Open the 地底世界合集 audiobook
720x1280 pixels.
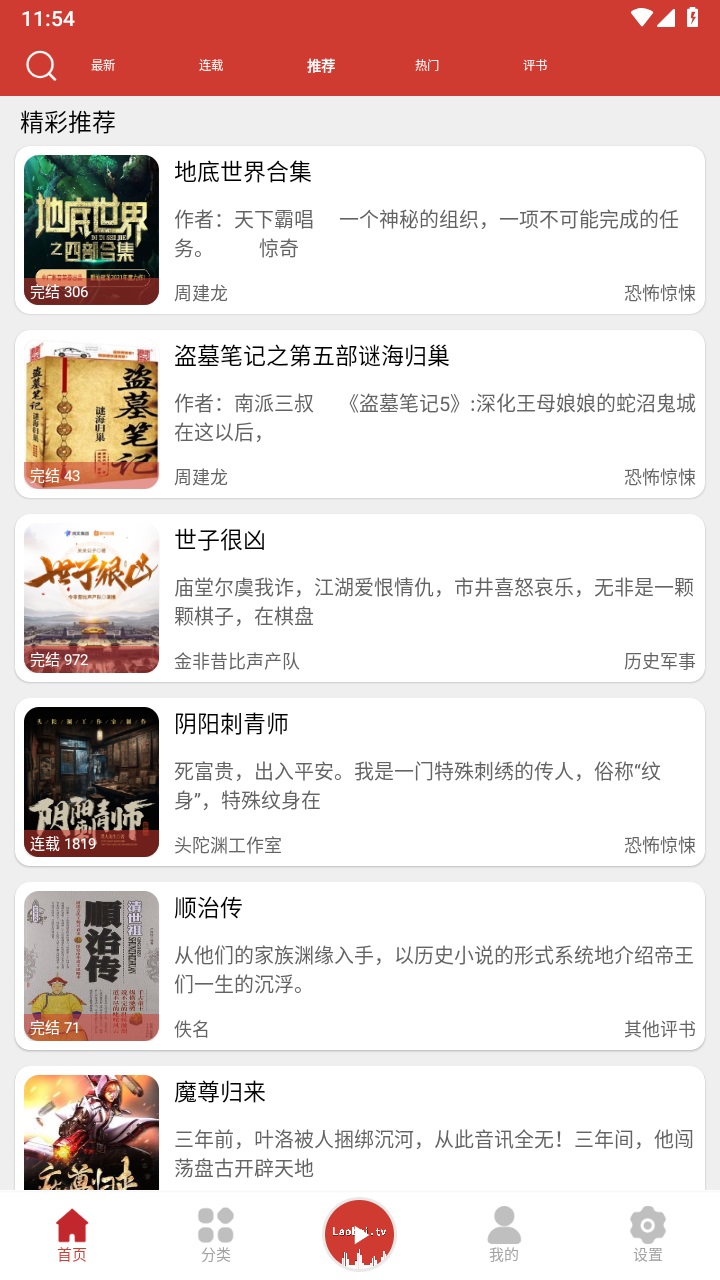(360, 226)
